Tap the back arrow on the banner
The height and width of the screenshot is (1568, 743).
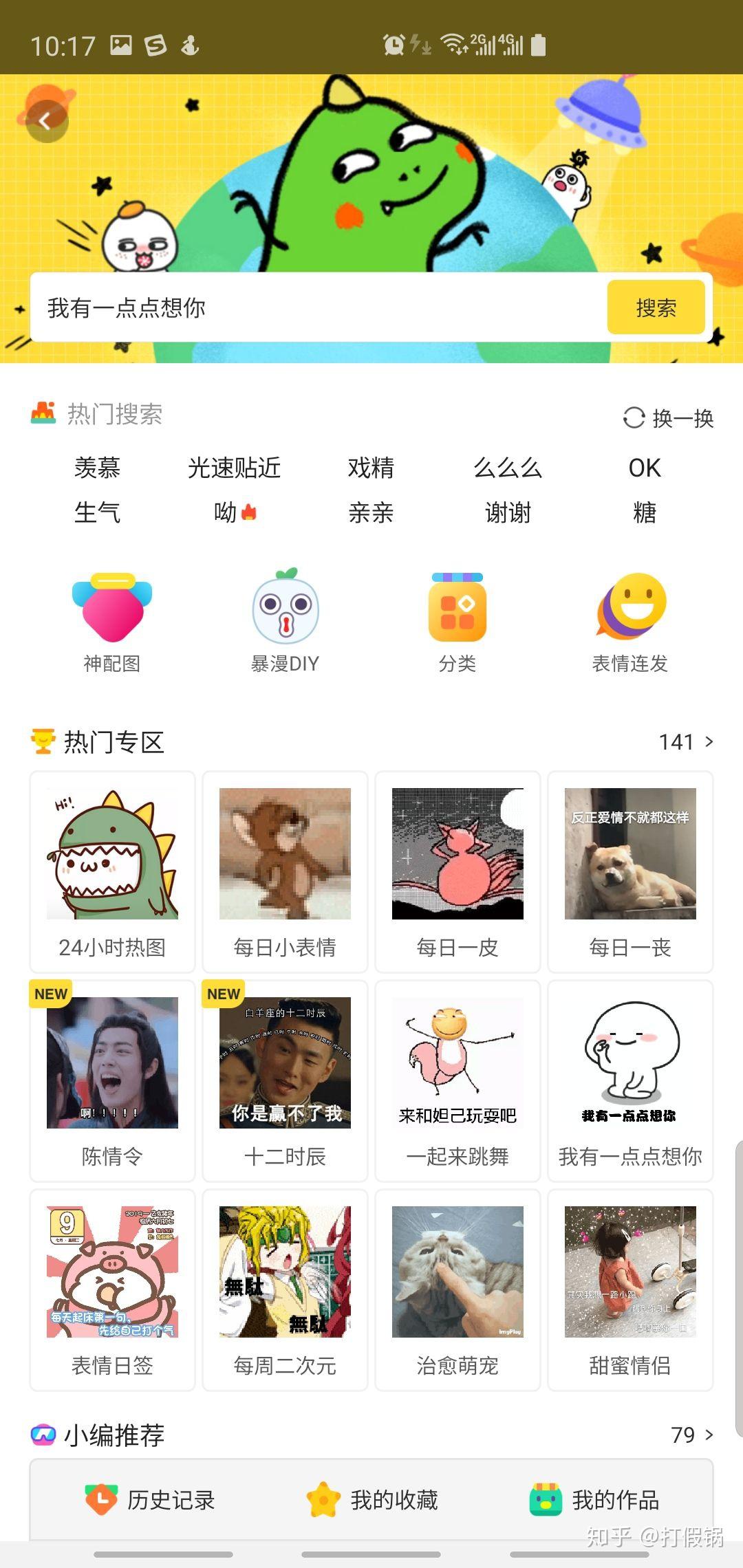pos(47,121)
